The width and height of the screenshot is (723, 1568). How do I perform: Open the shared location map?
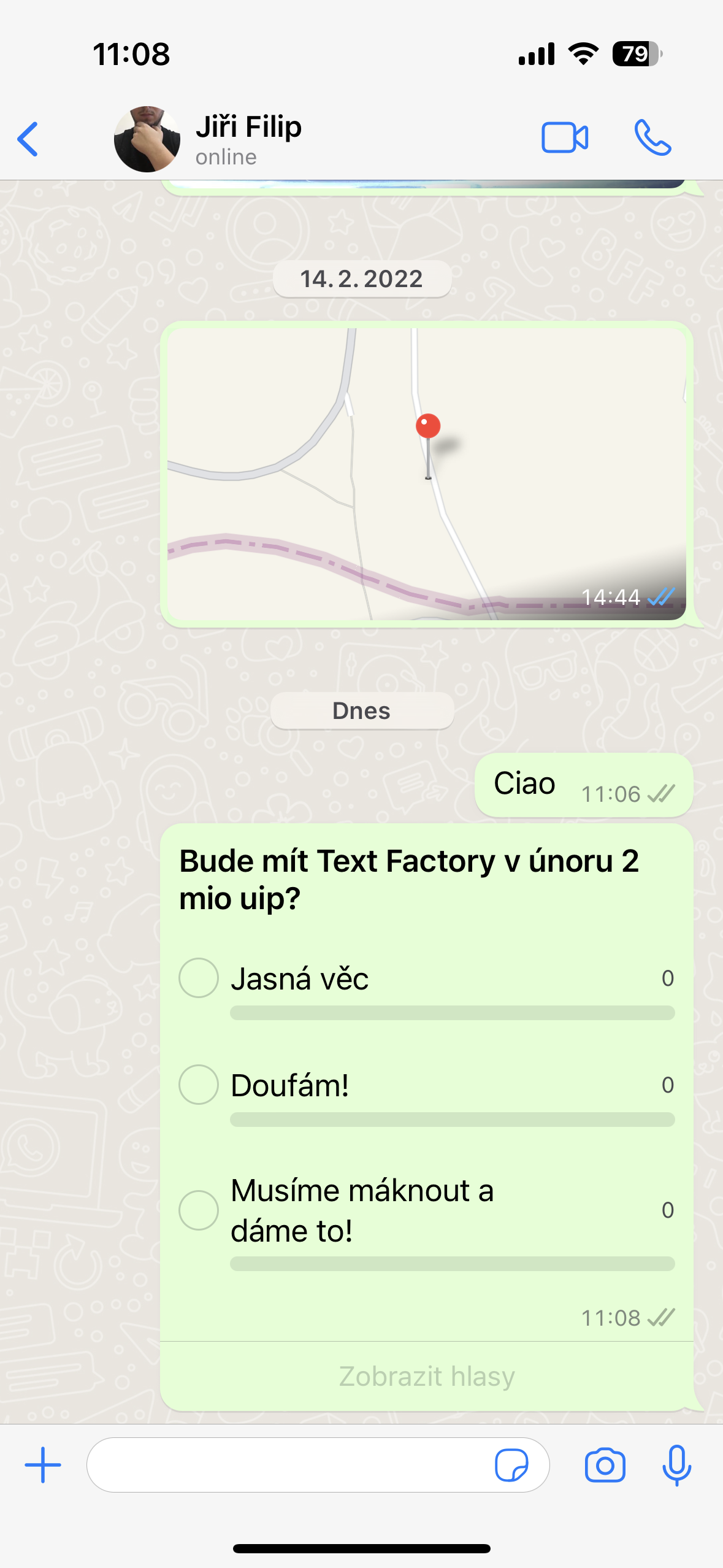(x=426, y=474)
